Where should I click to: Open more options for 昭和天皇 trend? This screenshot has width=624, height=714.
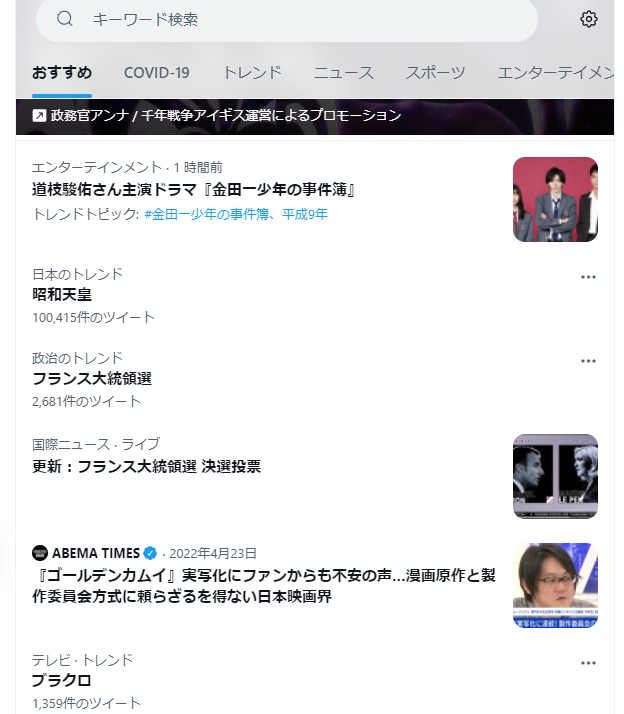coord(588,277)
